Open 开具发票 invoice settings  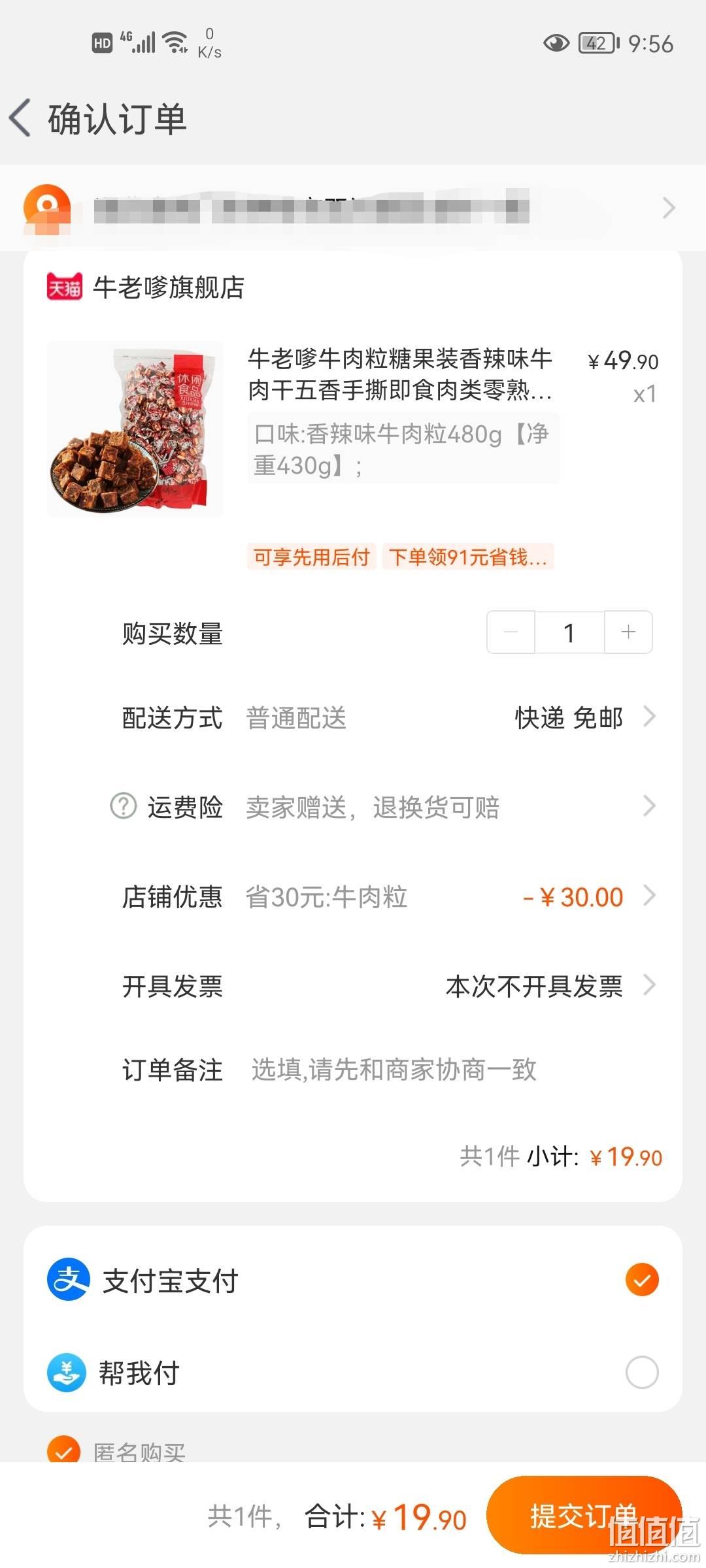(388, 986)
